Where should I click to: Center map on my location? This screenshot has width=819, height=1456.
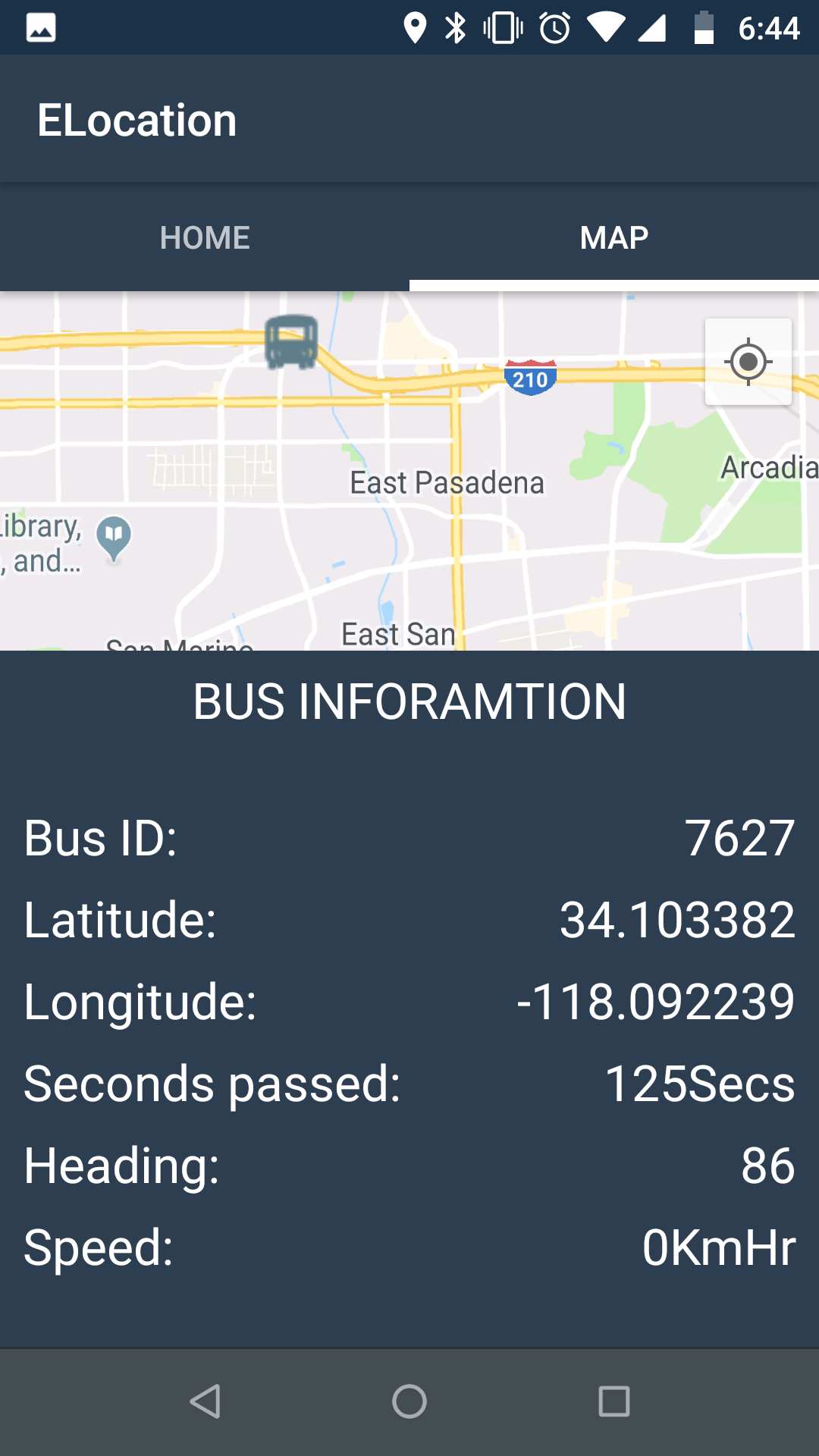click(x=748, y=362)
